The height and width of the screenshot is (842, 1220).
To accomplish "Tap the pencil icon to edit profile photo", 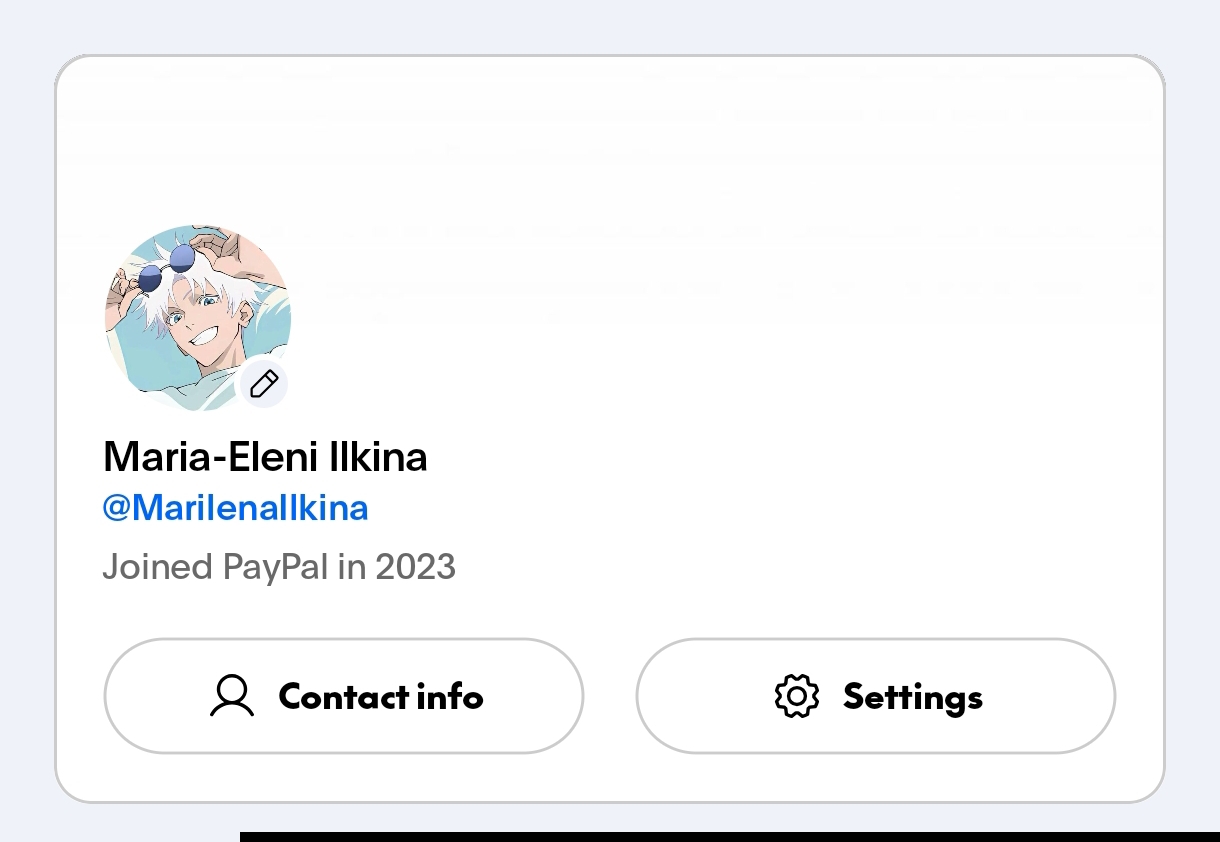I will click(263, 384).
